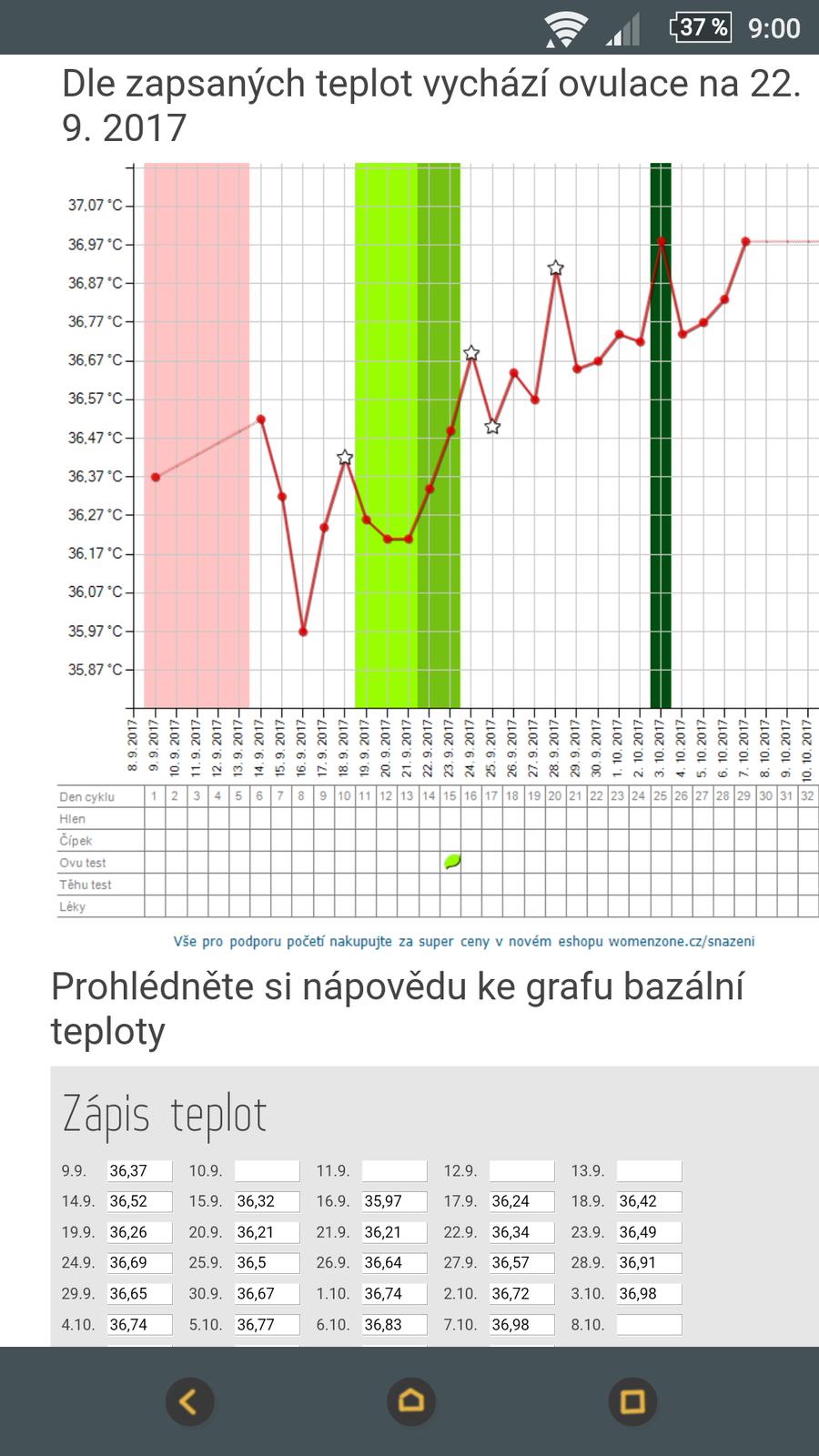Image resolution: width=819 pixels, height=1456 pixels.
Task: Tap the empty temperature box for 12.9.
Action: pos(521,1171)
